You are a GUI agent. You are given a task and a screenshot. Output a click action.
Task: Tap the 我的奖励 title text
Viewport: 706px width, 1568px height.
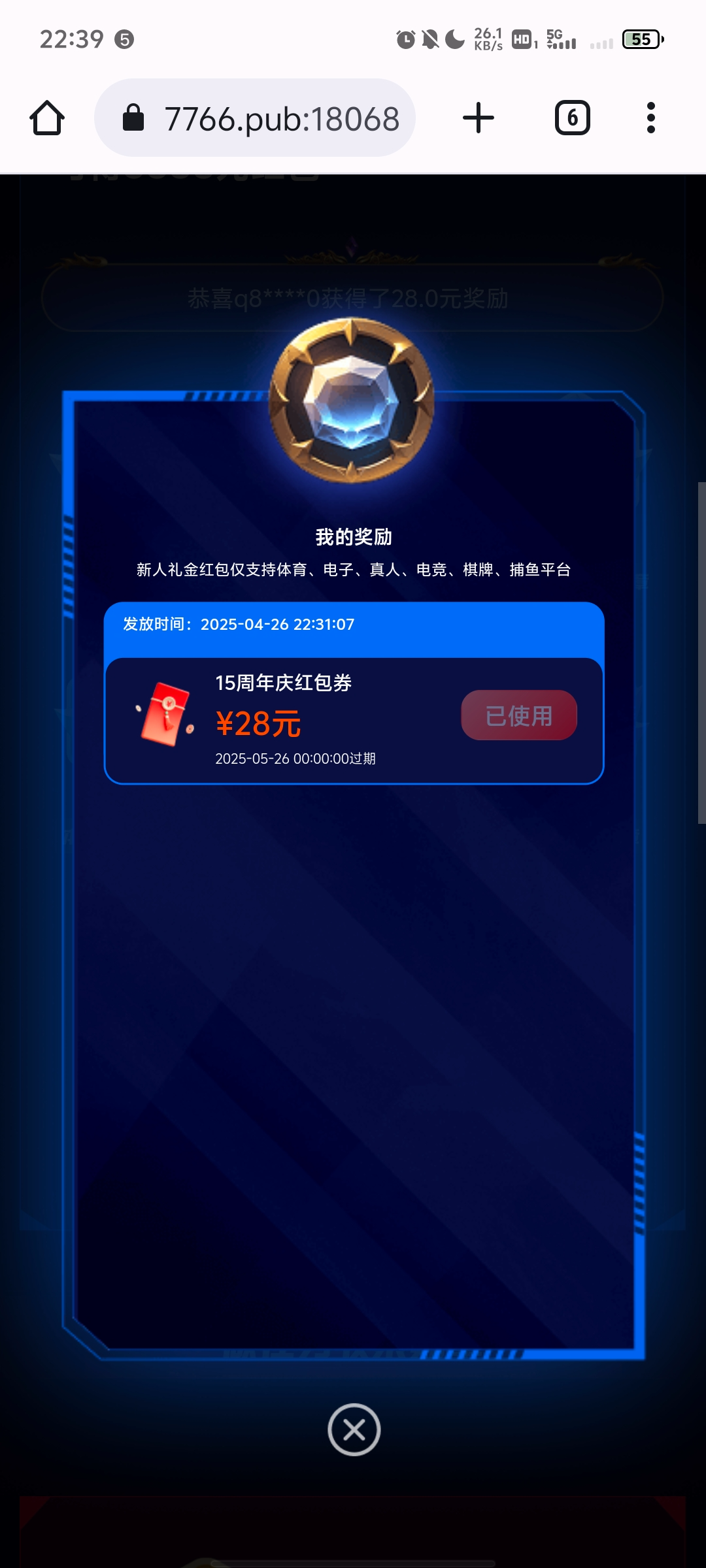click(x=353, y=537)
